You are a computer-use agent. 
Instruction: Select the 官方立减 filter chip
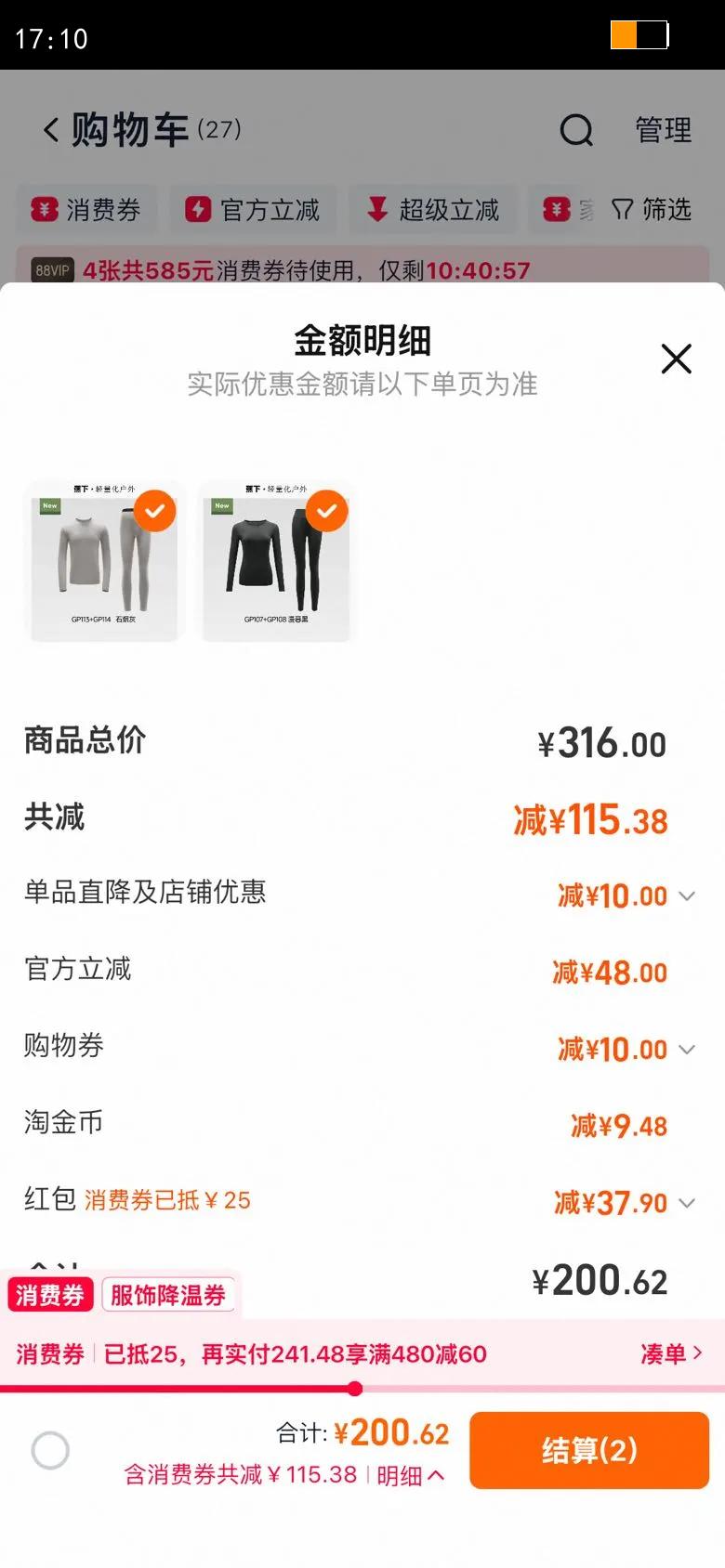[253, 210]
